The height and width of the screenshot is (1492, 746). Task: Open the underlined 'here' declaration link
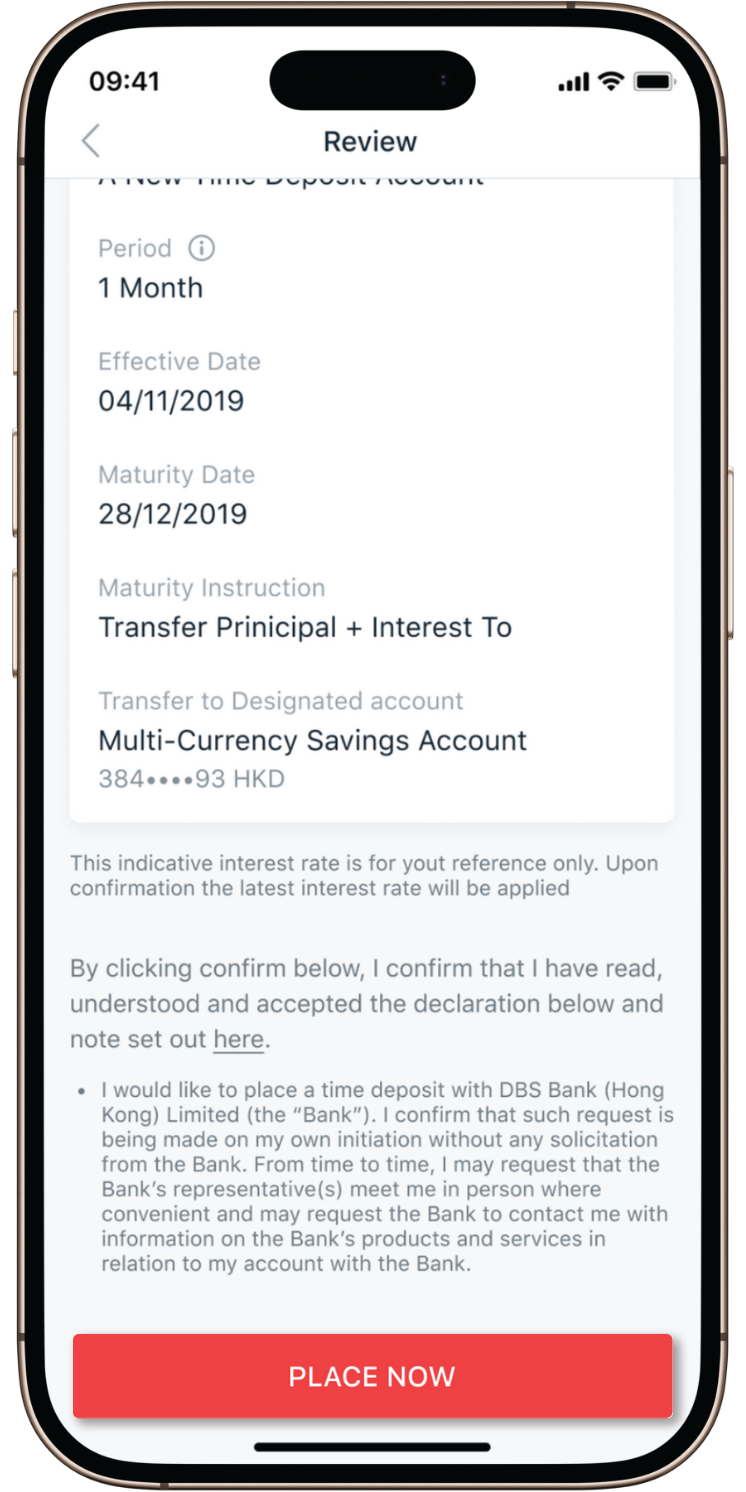coord(238,1040)
